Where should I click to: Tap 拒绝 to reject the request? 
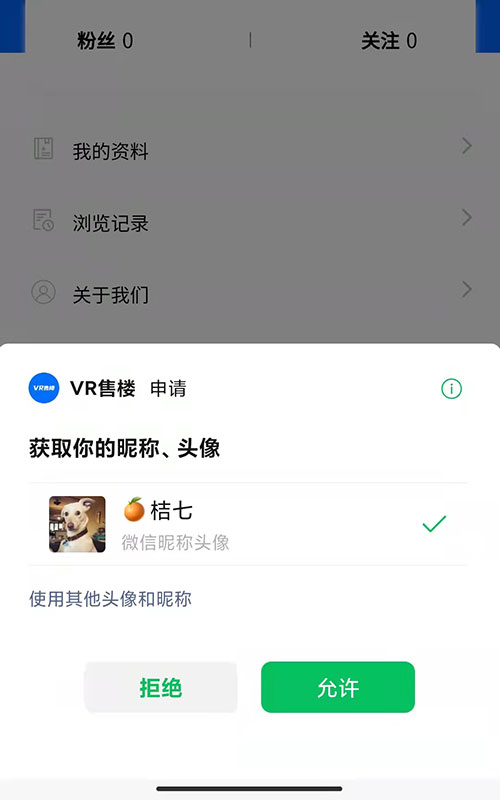click(x=161, y=687)
